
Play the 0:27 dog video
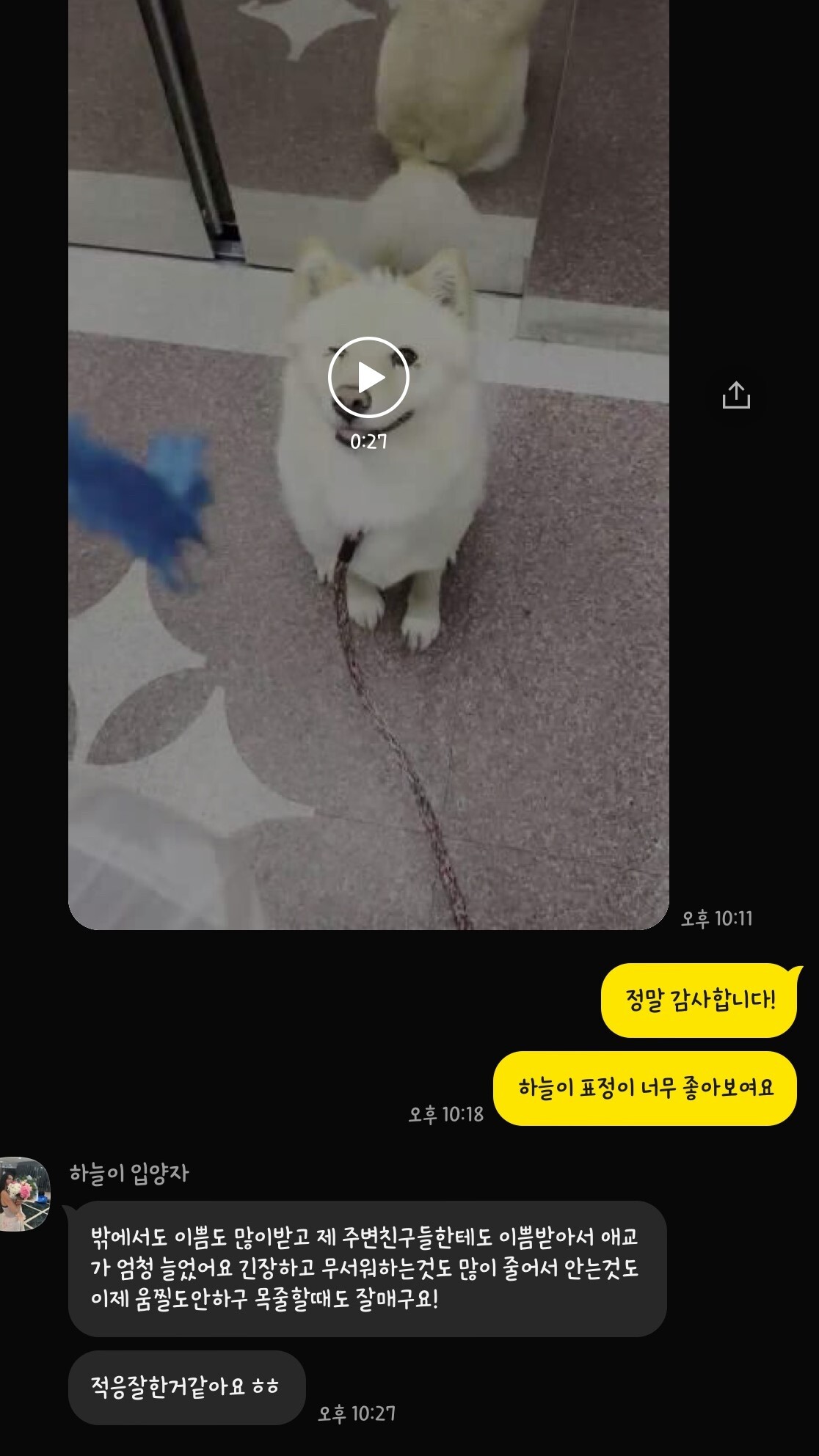pyautogui.click(x=368, y=378)
